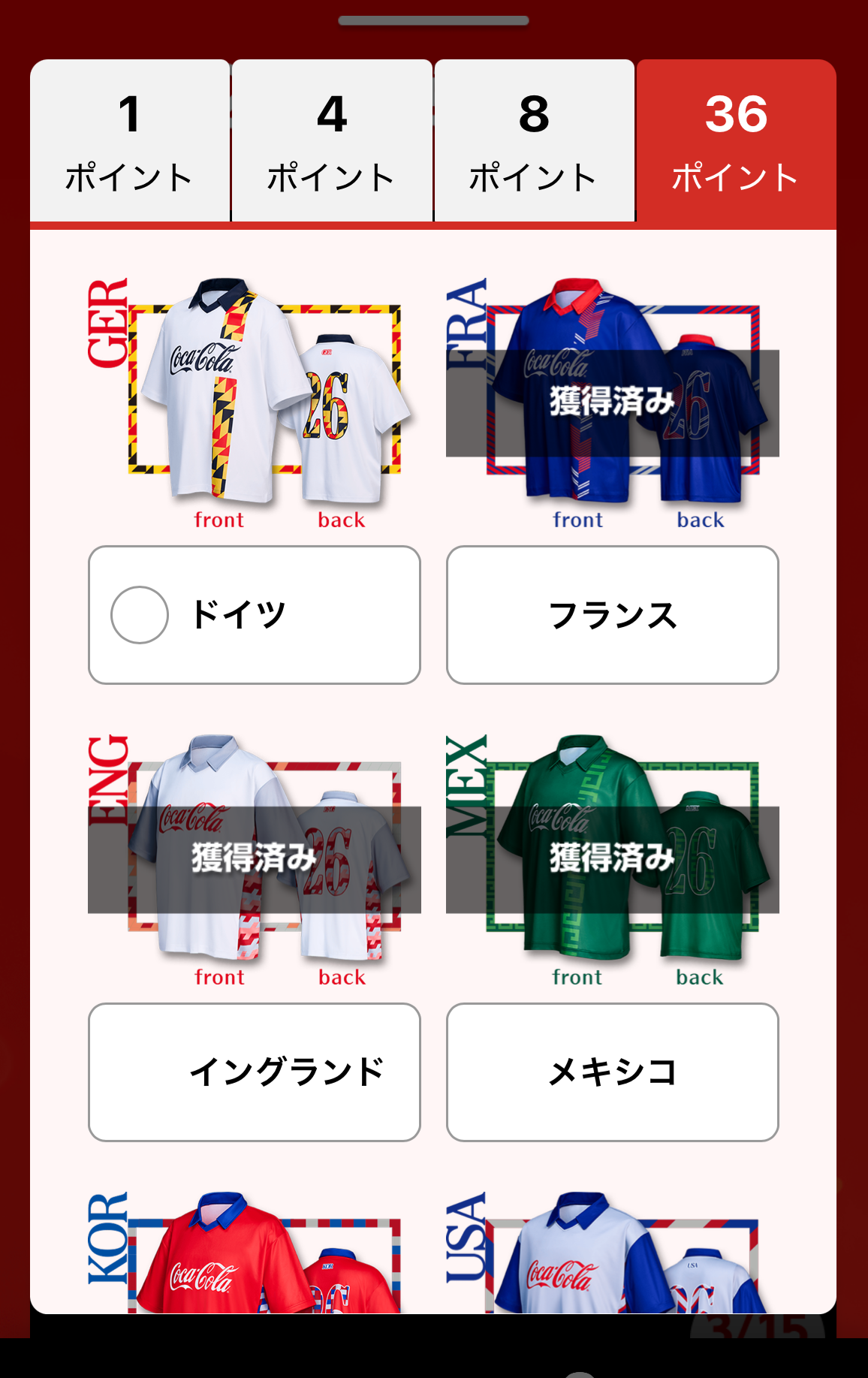Tap the メキシコ option box
Viewport: 868px width, 1378px height.
click(613, 1072)
